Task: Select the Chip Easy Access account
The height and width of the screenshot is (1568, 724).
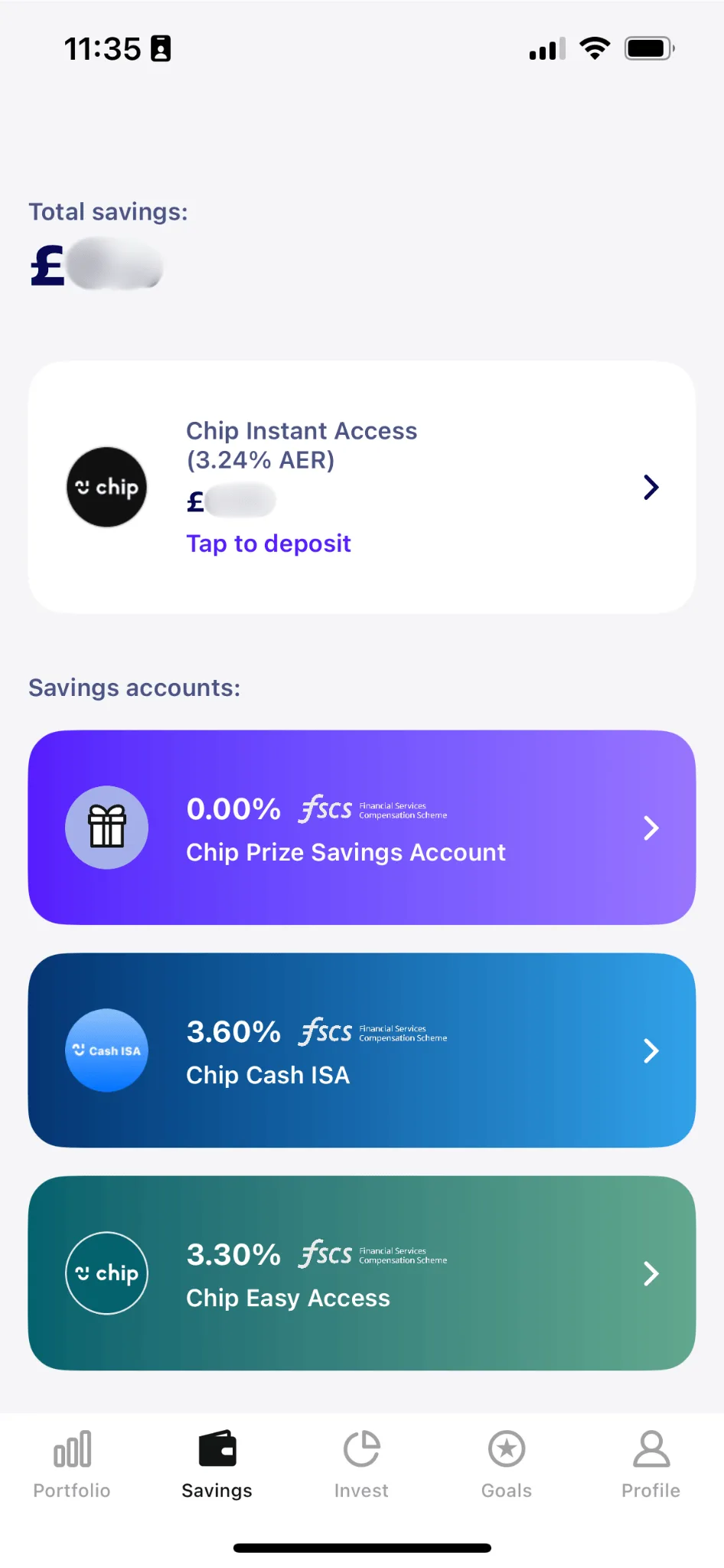Action: [361, 1273]
